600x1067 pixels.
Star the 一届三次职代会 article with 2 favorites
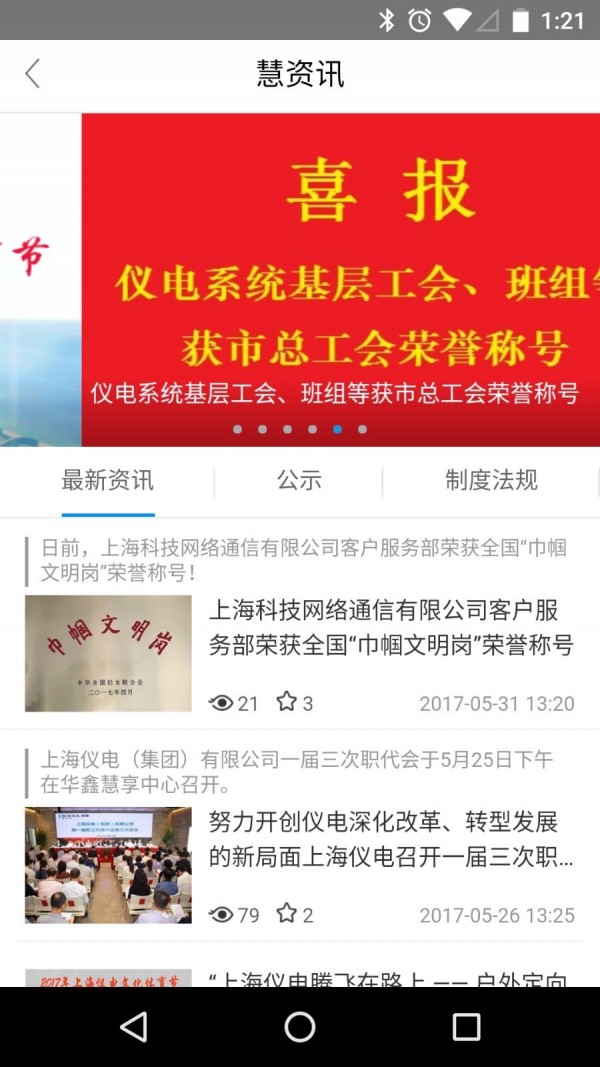pyautogui.click(x=287, y=914)
